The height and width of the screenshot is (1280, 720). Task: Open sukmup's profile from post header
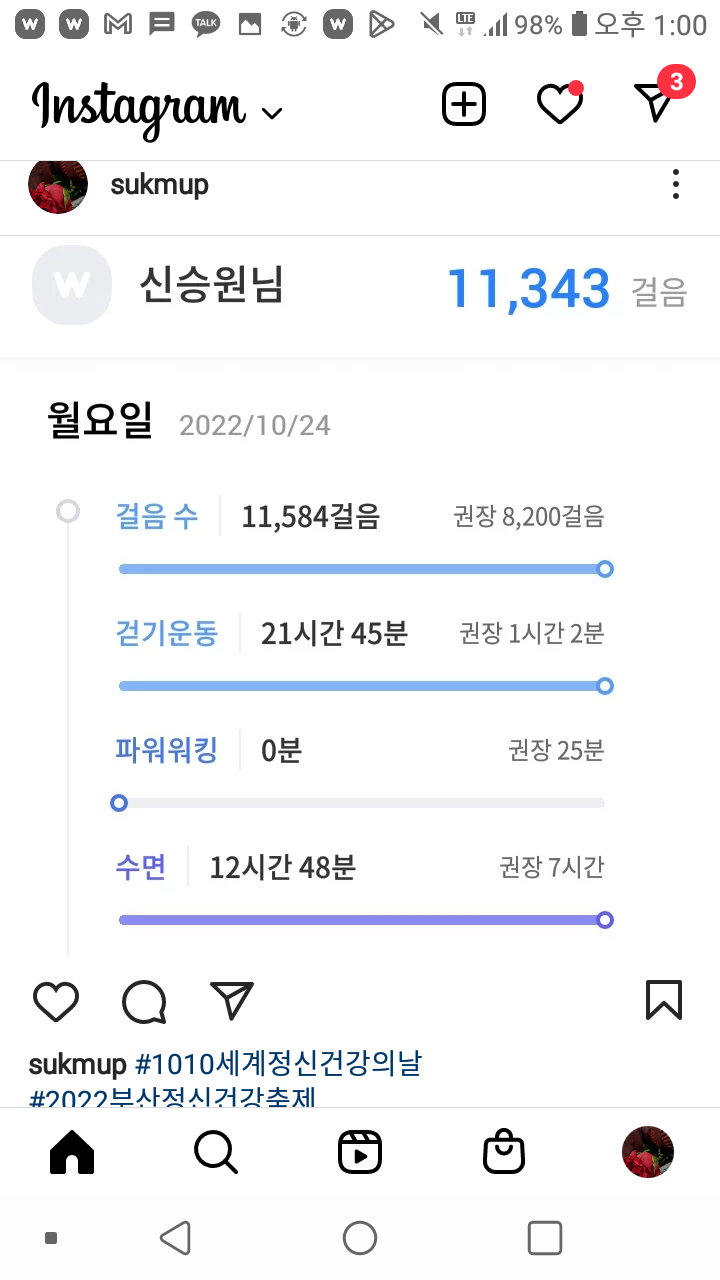pyautogui.click(x=159, y=185)
